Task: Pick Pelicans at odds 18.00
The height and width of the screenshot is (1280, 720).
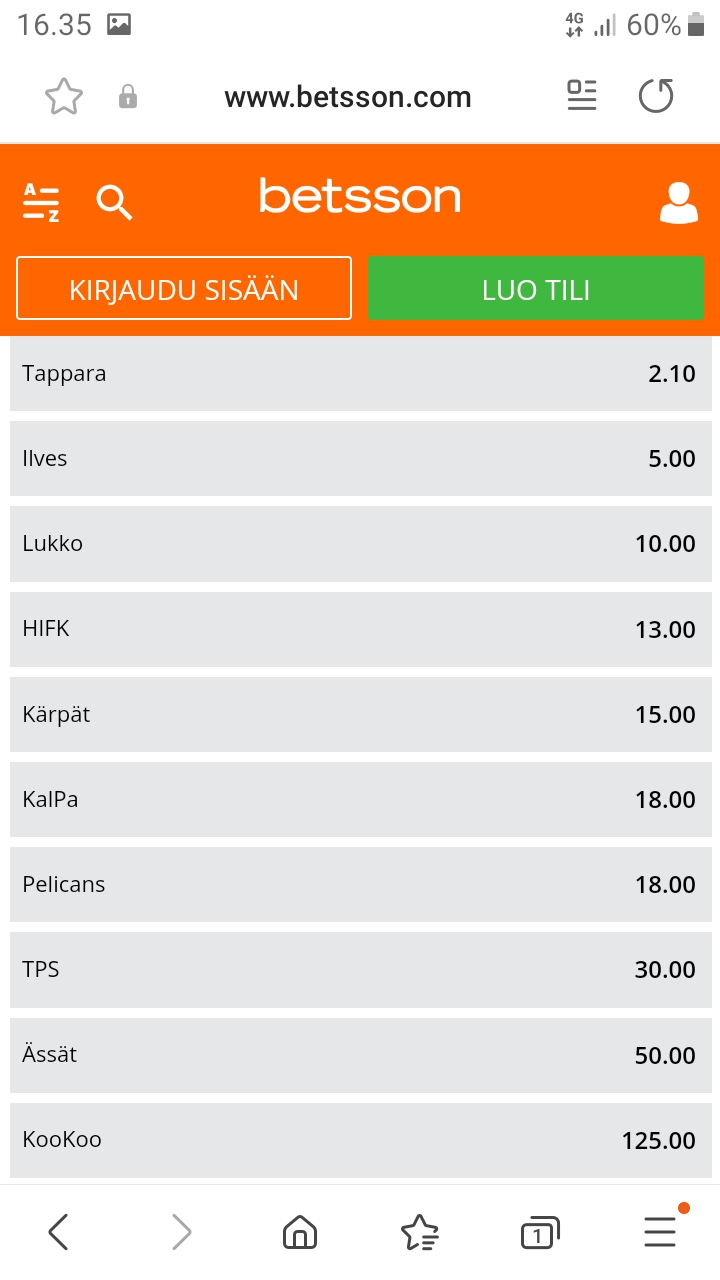Action: coord(360,885)
